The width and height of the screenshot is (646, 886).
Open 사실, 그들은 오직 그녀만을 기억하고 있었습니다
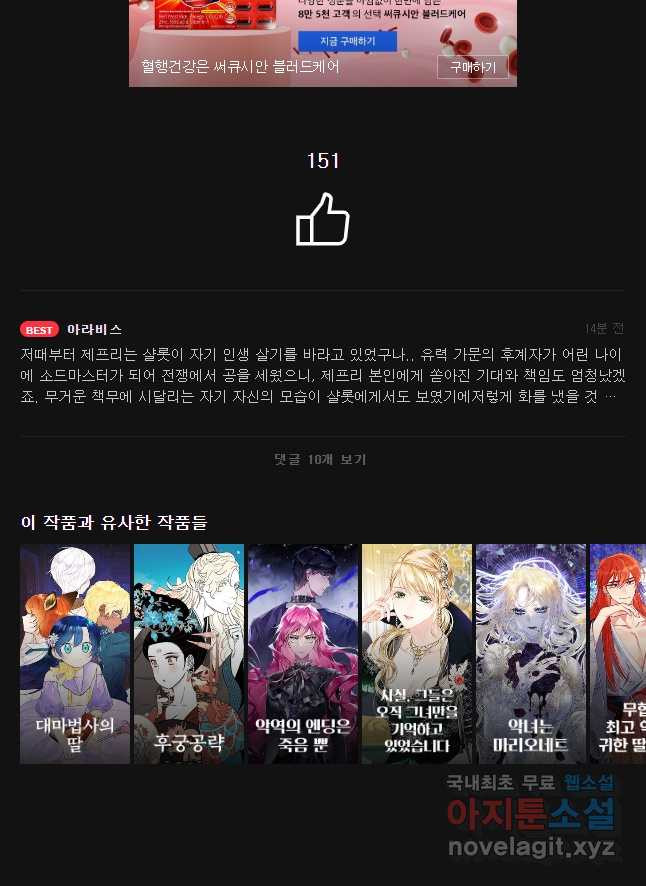point(417,653)
